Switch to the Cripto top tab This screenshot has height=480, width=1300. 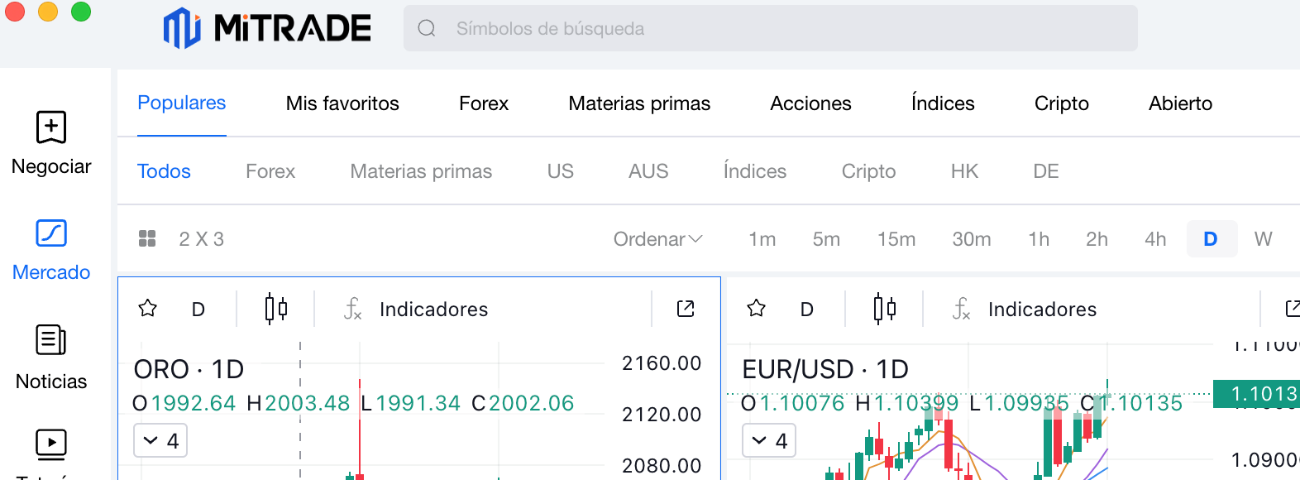click(x=1061, y=103)
